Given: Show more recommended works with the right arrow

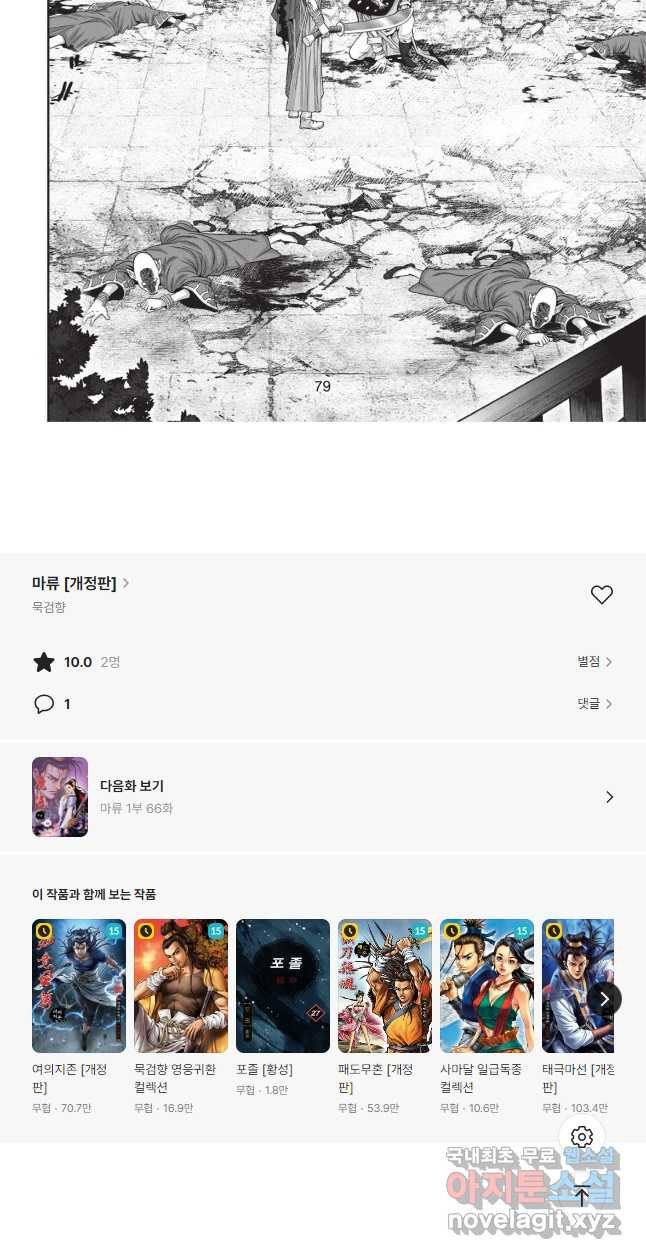Looking at the screenshot, I should [x=604, y=998].
